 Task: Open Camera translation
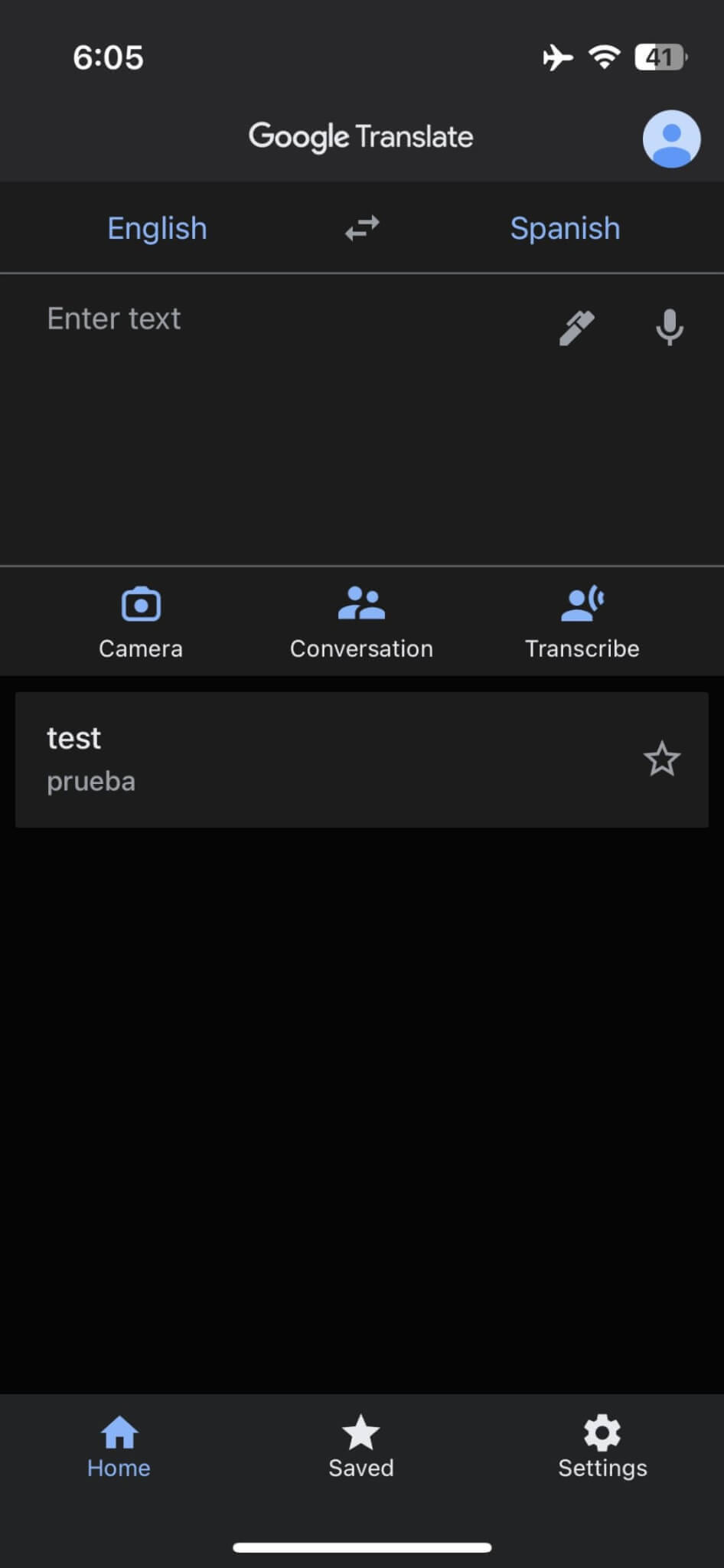[141, 622]
